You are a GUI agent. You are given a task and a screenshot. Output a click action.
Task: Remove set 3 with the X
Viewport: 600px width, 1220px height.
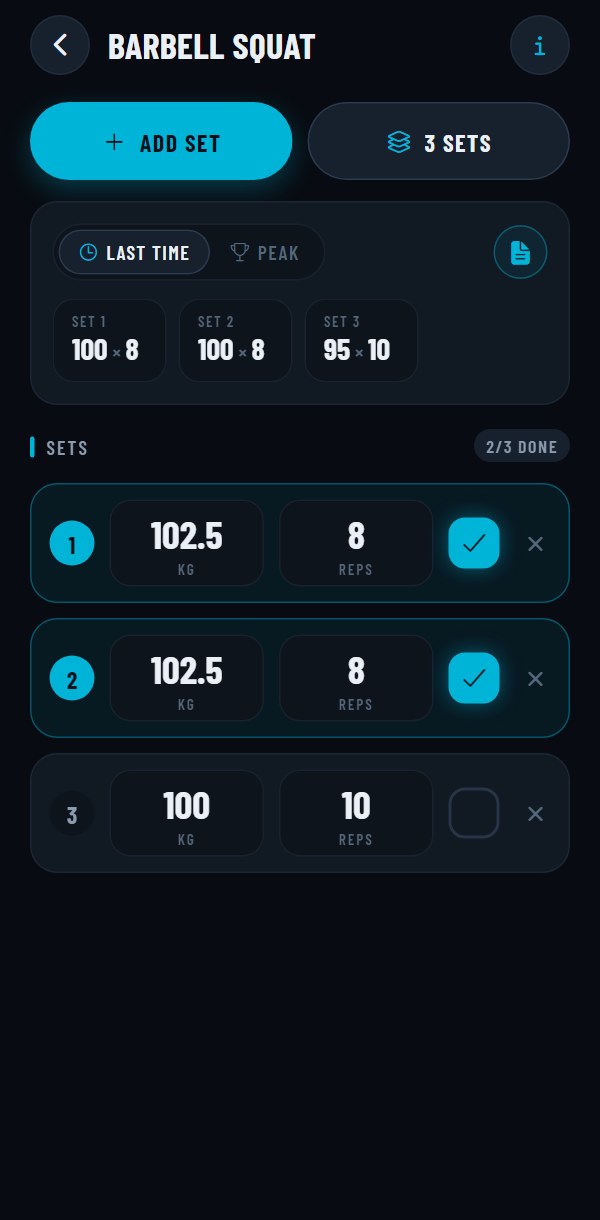tap(535, 813)
